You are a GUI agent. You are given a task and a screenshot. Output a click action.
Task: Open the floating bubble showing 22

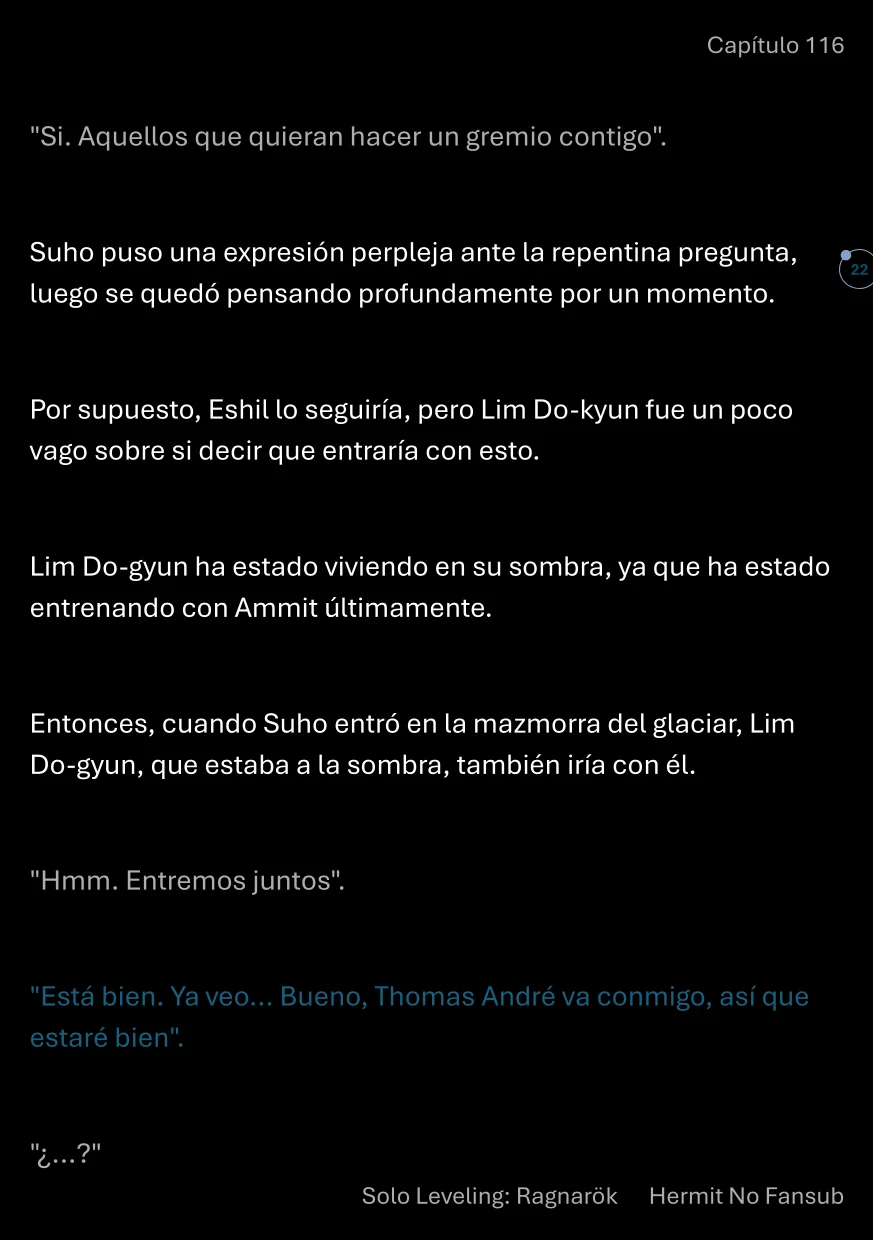click(x=857, y=271)
